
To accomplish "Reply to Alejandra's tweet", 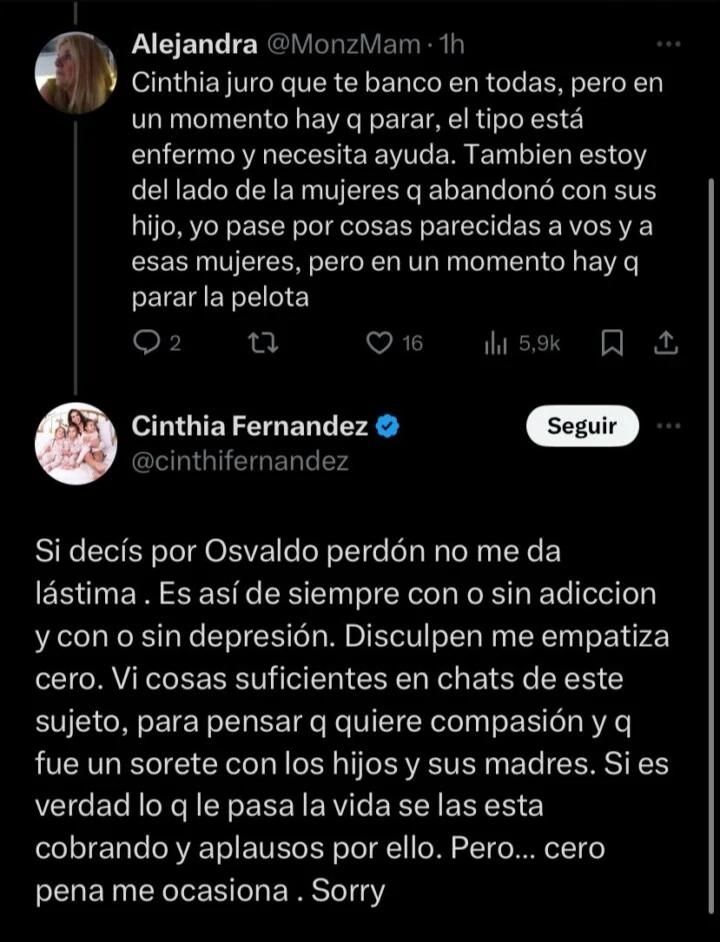I will (x=146, y=343).
